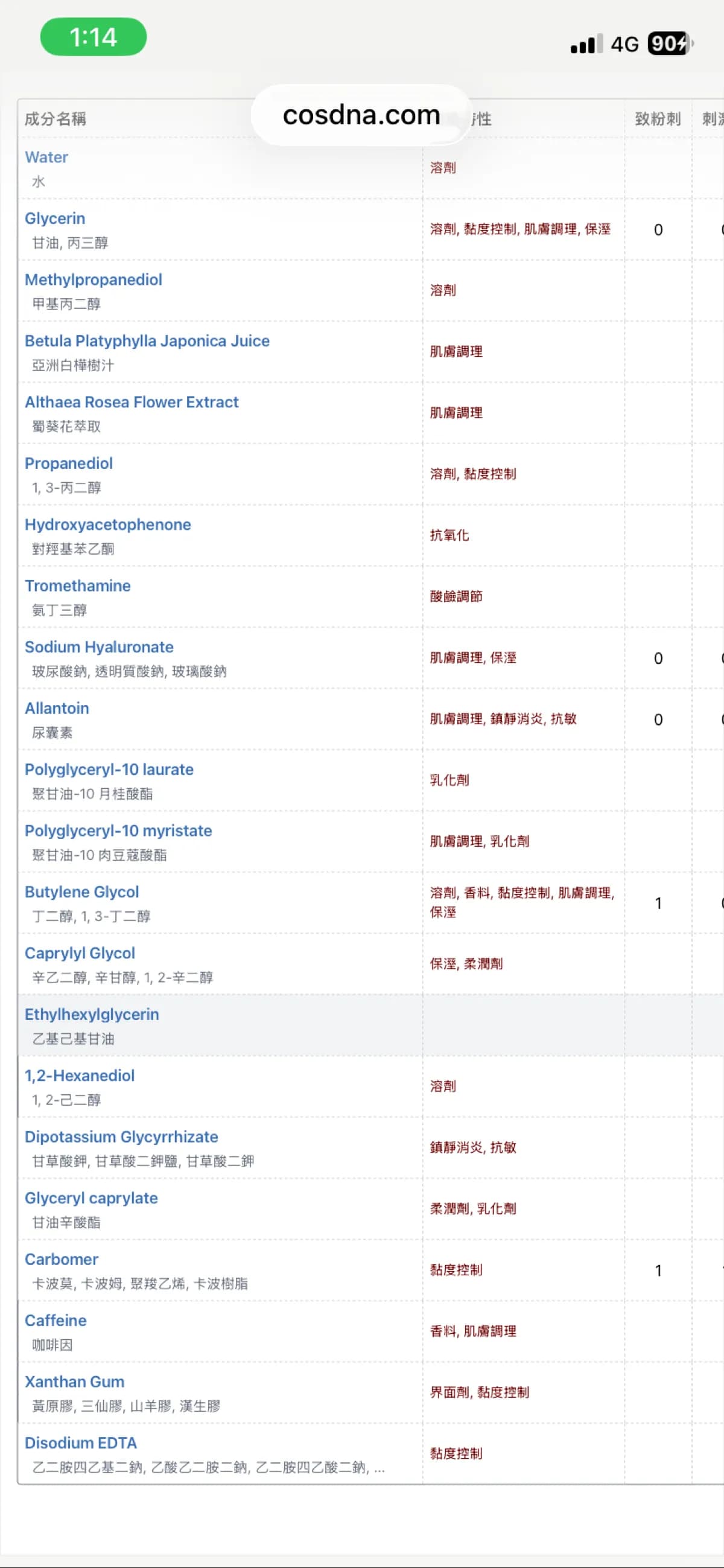724x1568 pixels.
Task: Open the Caffeine ingredient page
Action: point(56,1321)
